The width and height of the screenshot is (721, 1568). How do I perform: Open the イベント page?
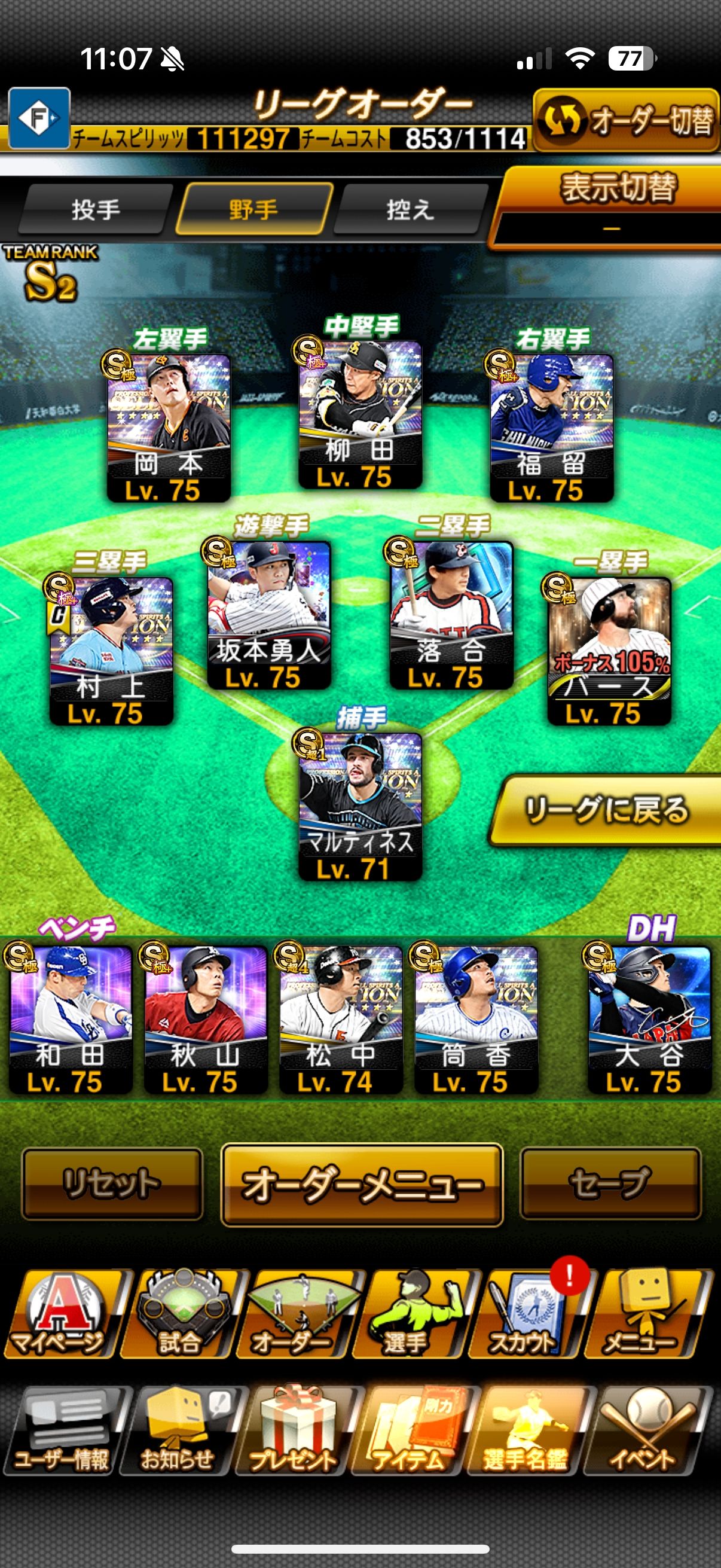coord(643,1430)
